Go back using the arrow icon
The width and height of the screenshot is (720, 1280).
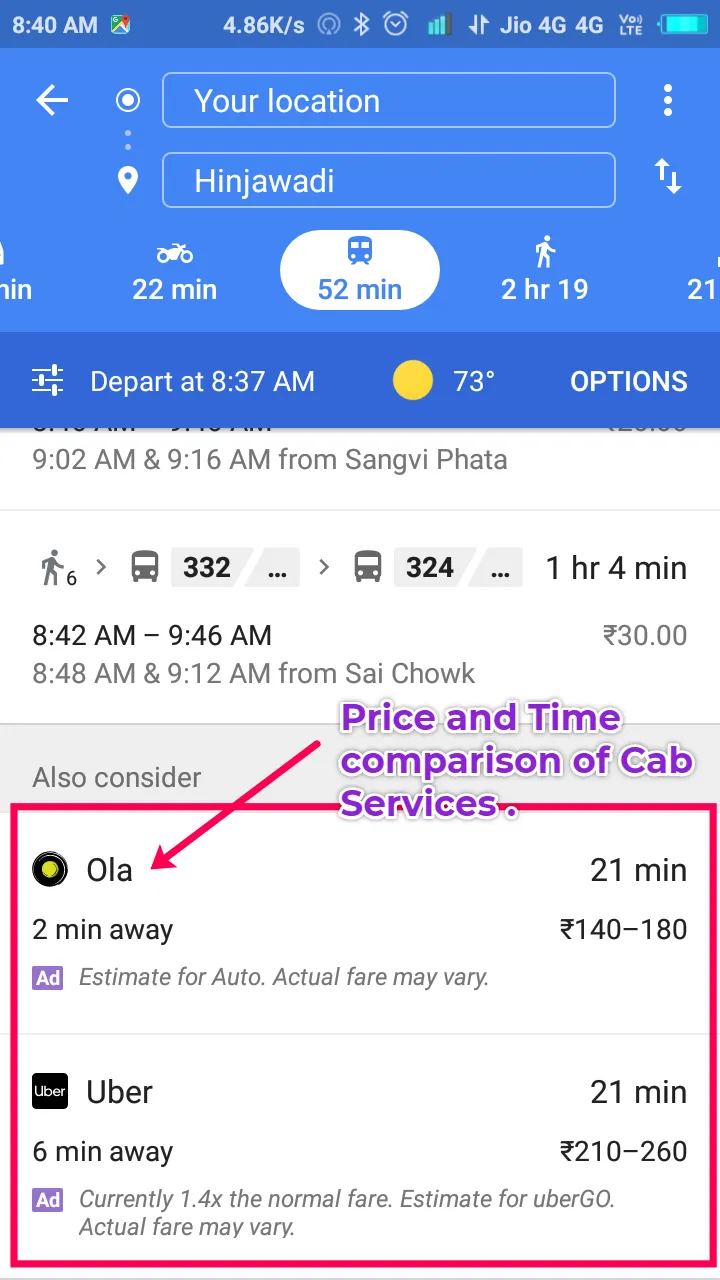pos(52,100)
